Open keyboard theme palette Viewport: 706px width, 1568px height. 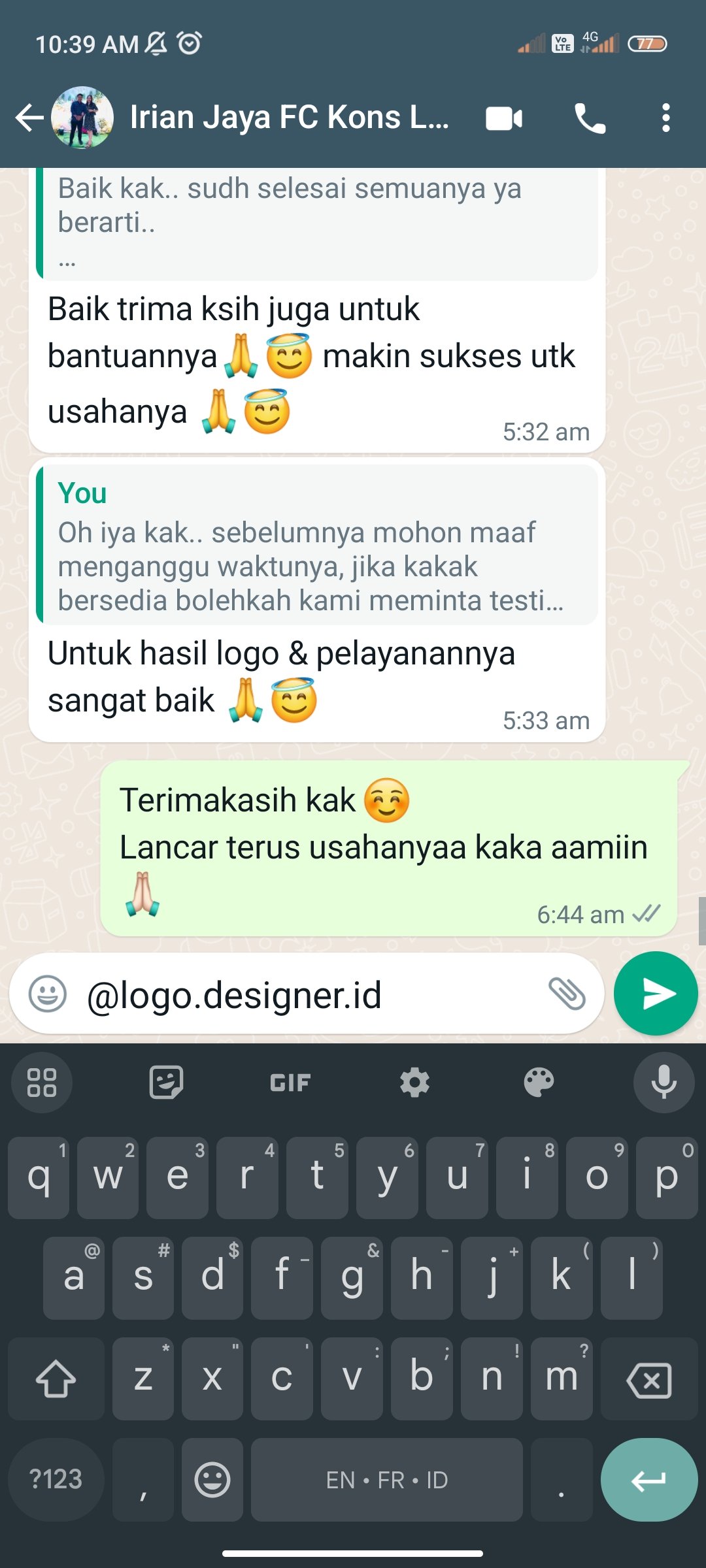(x=539, y=1083)
